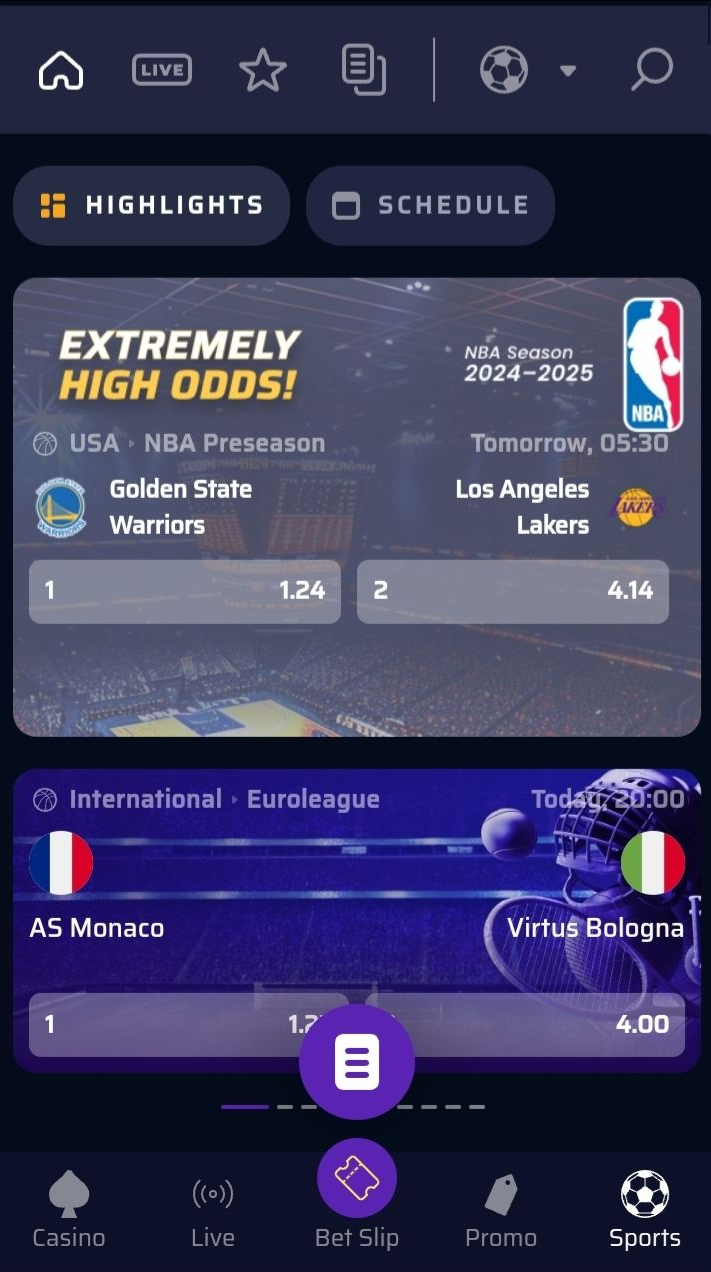Switch to the Live tab
Viewport: 711px width, 1272px height.
(x=212, y=1211)
